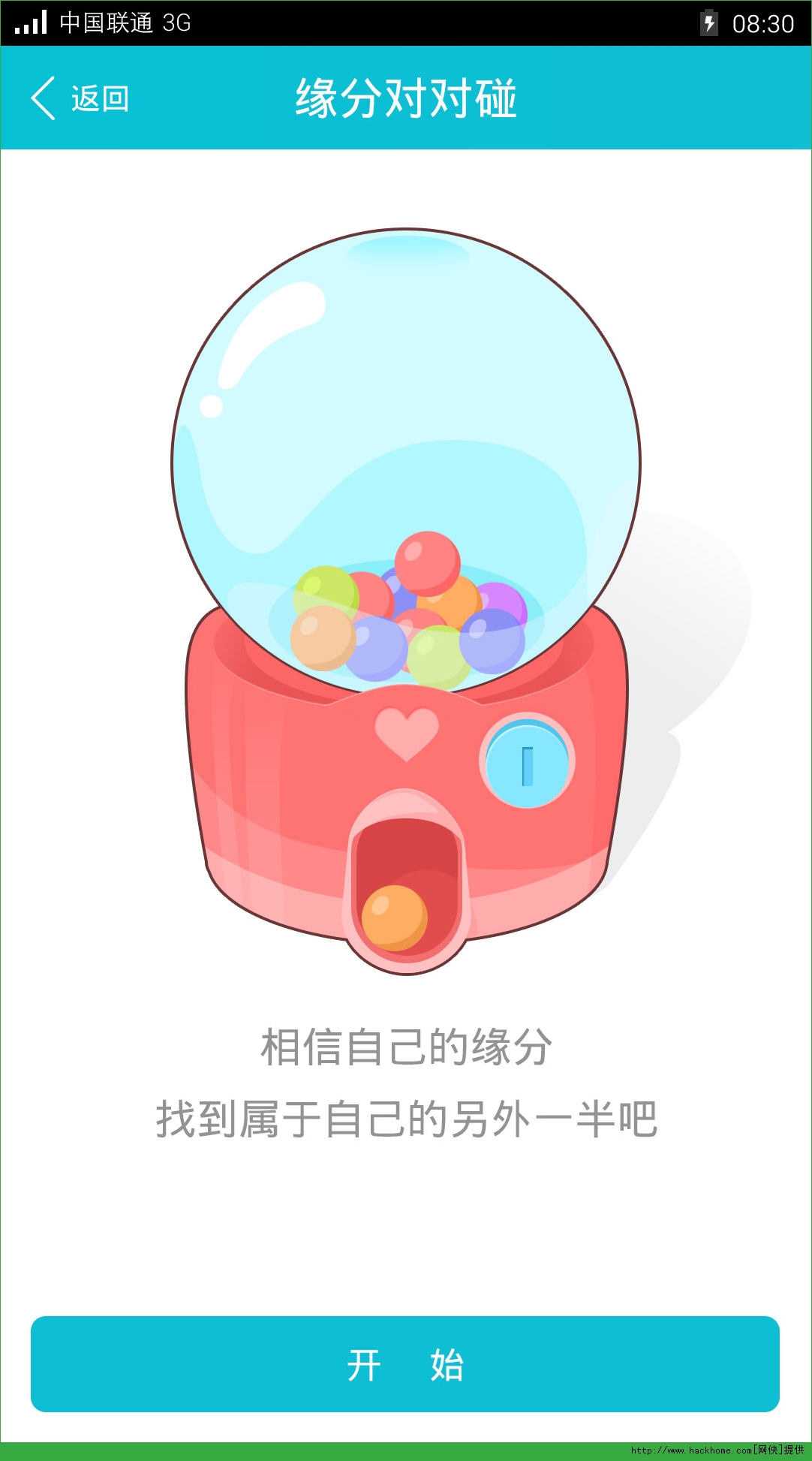812x1461 pixels.
Task: Tap the 开始 button to start matching
Action: click(405, 1363)
